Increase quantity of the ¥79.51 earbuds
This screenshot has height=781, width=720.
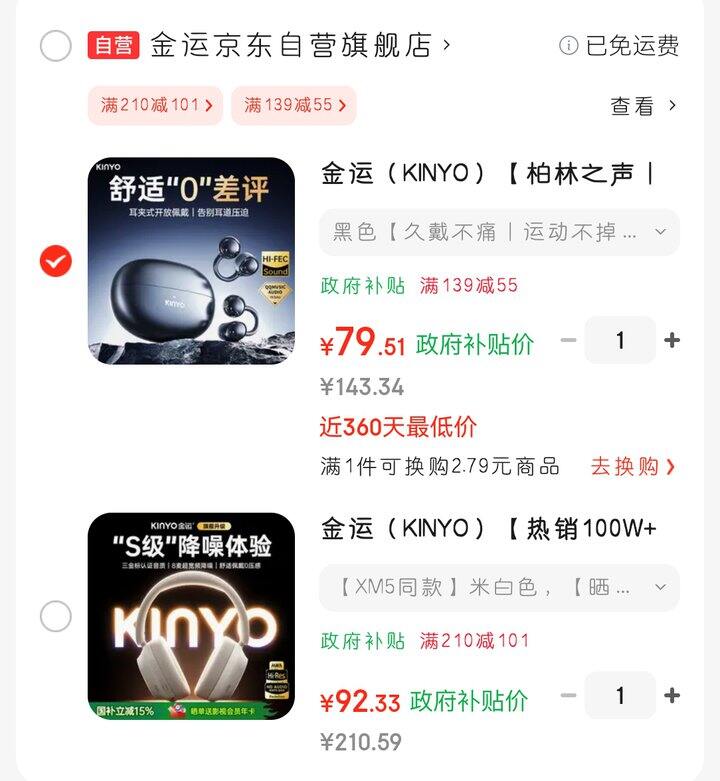[x=672, y=340]
